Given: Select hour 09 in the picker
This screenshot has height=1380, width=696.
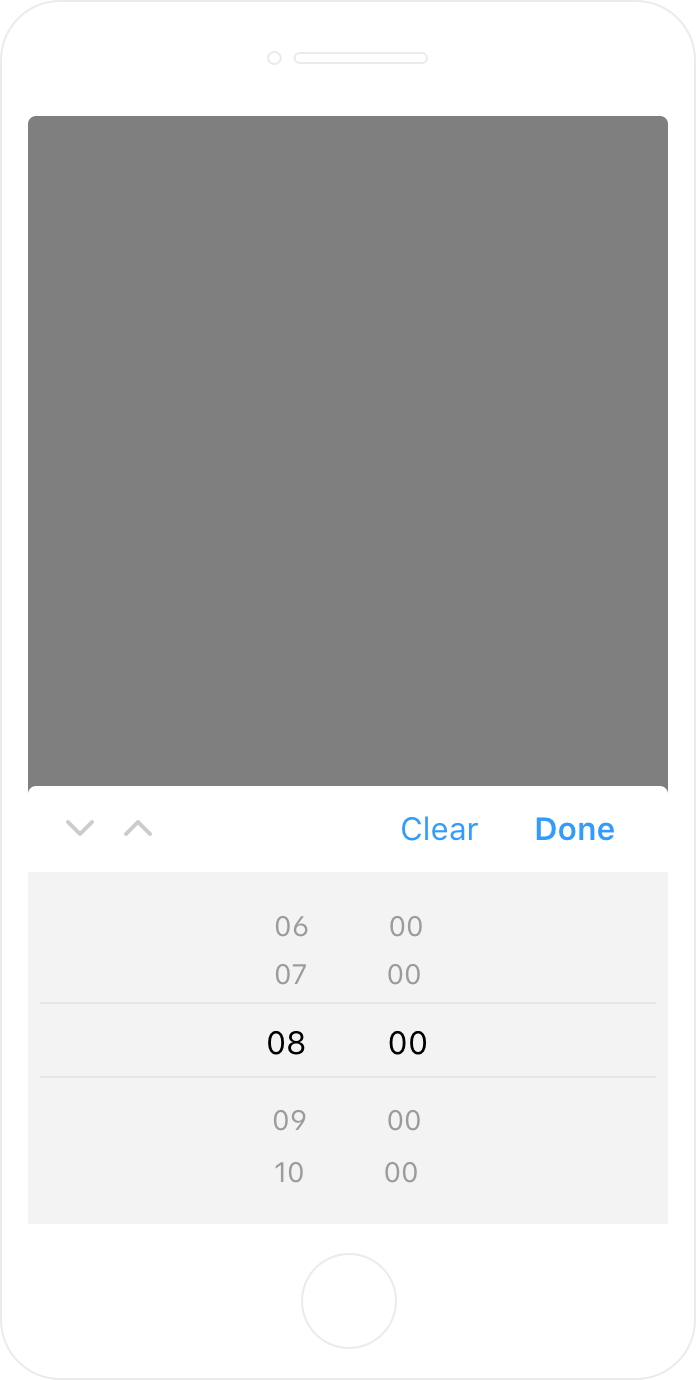Looking at the screenshot, I should tap(289, 1120).
